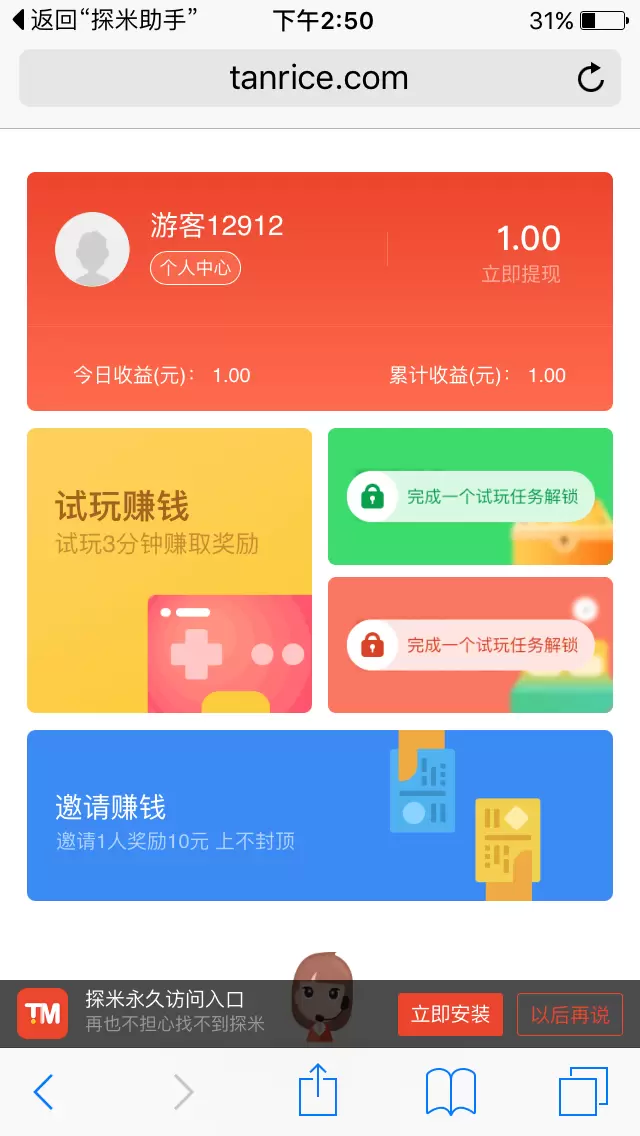Image resolution: width=640 pixels, height=1136 pixels.
Task: Tap 立即提现 to withdraw now
Action: tap(521, 274)
